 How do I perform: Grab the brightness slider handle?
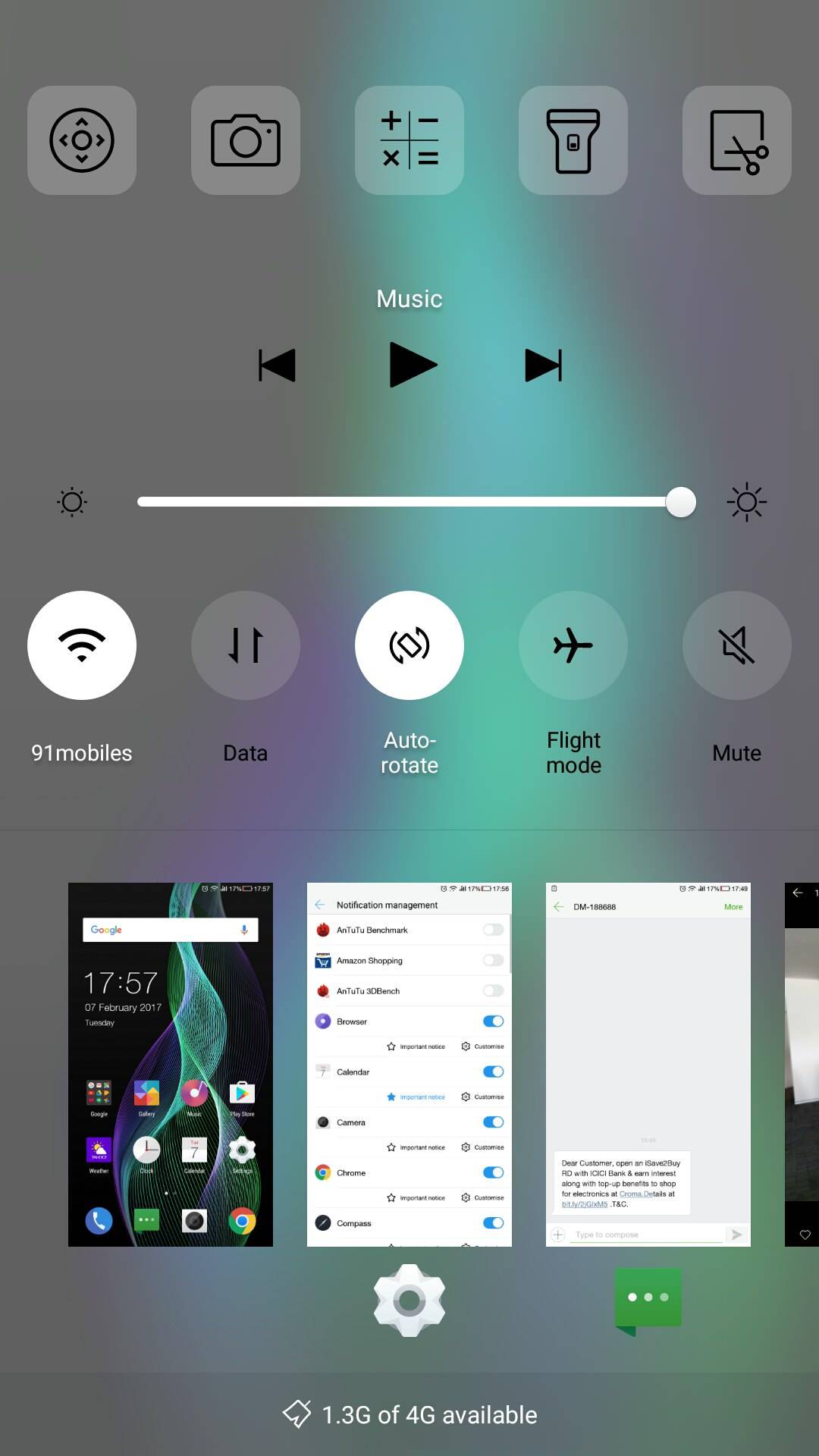point(680,502)
